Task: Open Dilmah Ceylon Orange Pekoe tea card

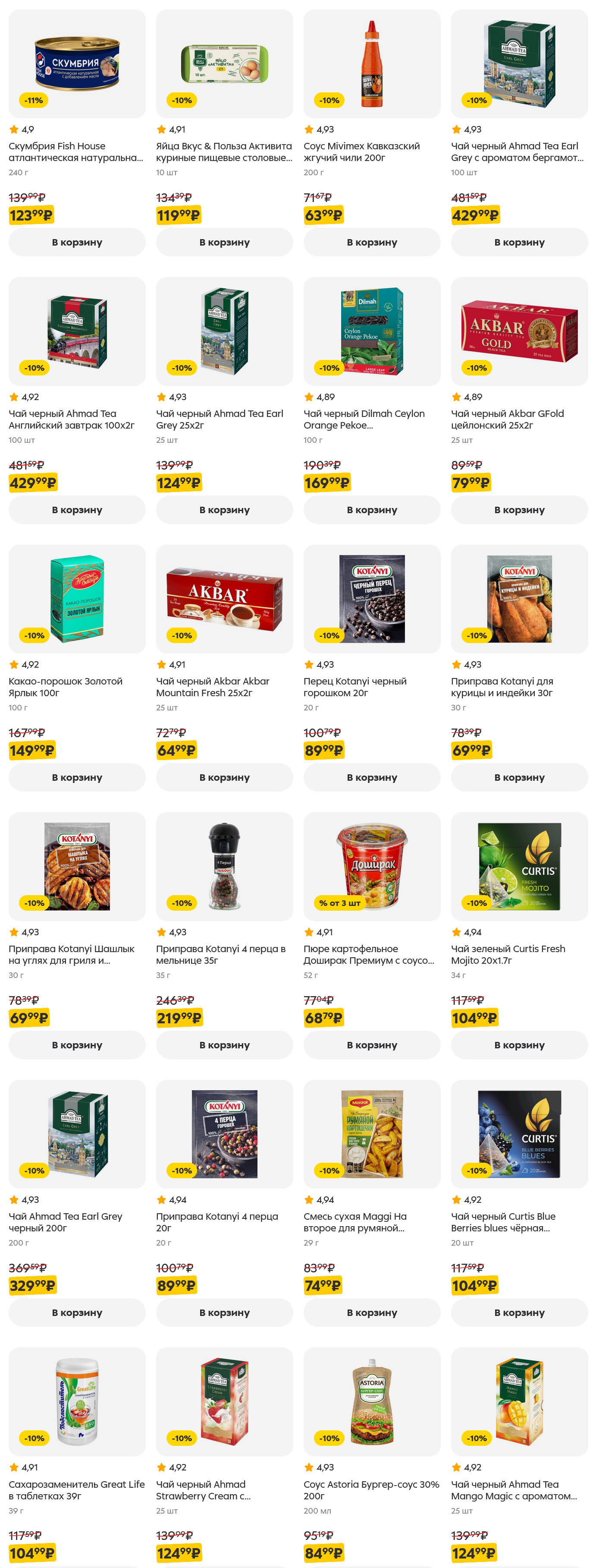Action: click(x=372, y=331)
